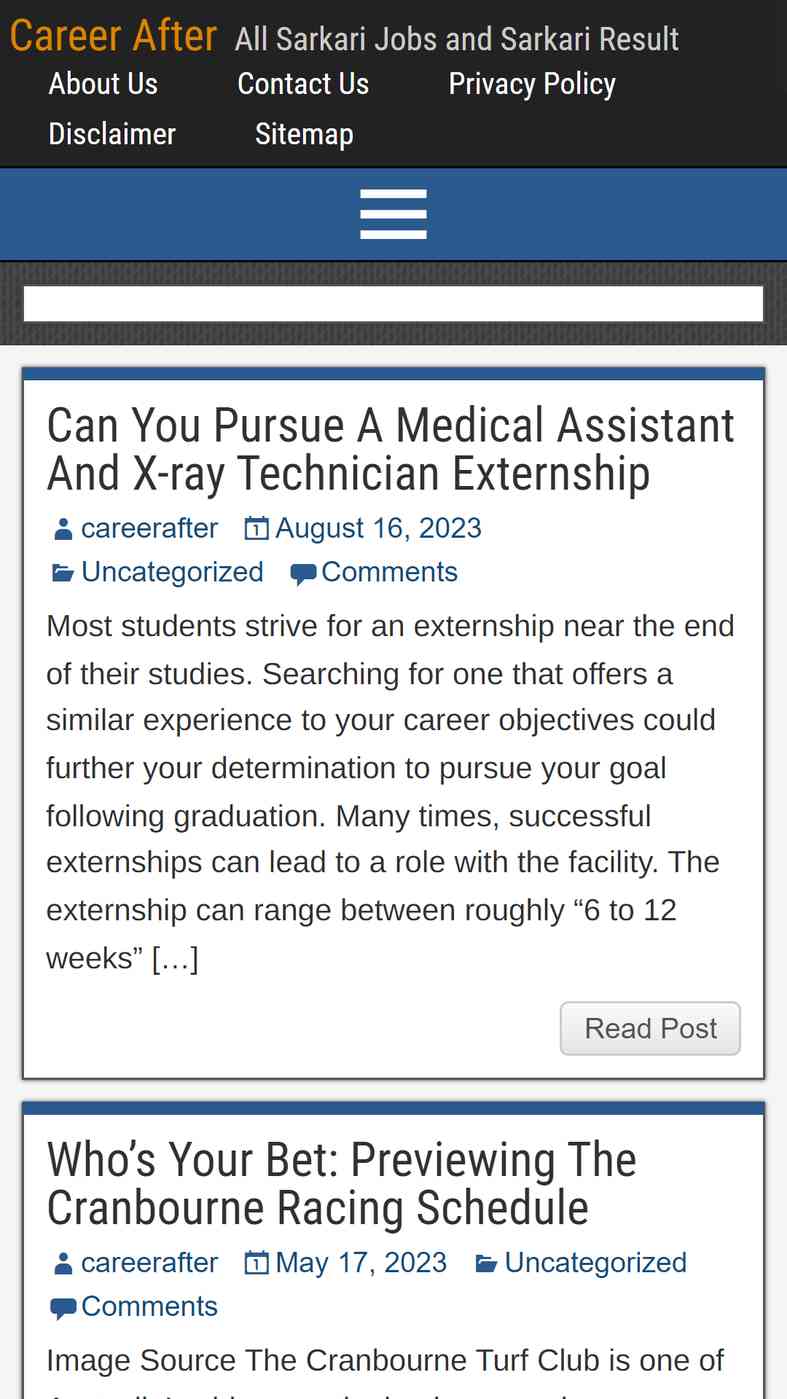View Comments on the externship post
Screen dimensions: 787x1399
[389, 572]
